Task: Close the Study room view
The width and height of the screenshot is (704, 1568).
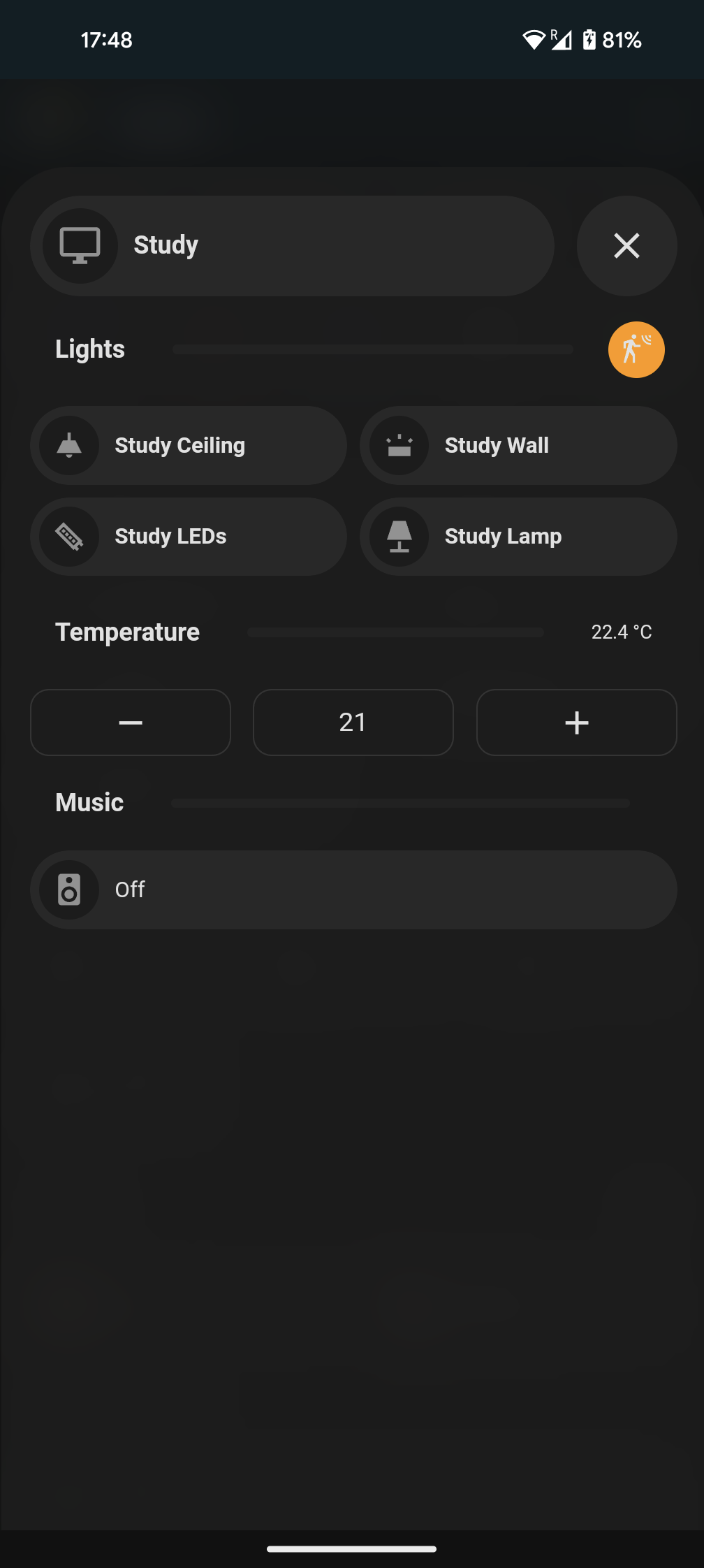Action: 626,245
